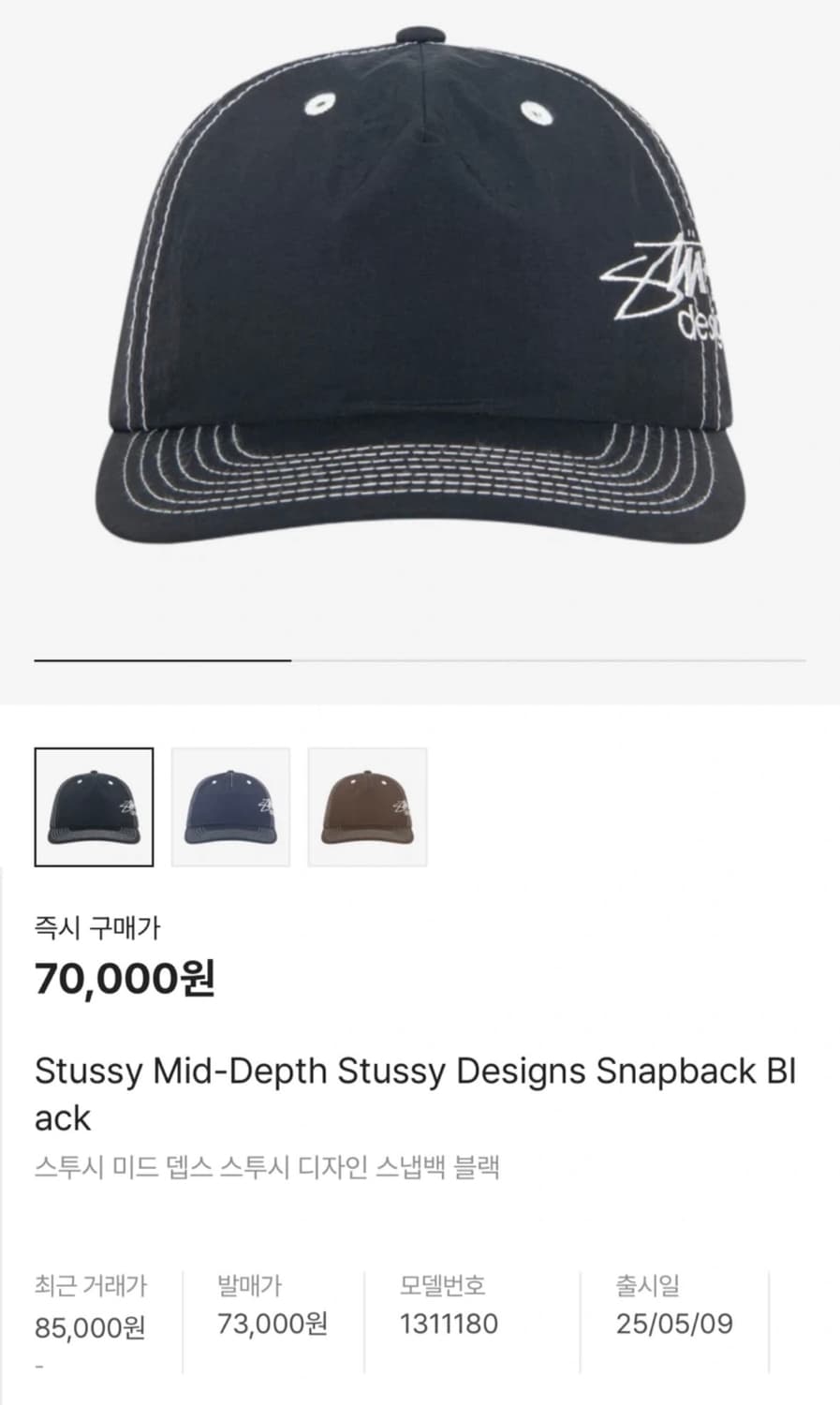Open the main product photo of the cap
Viewport: 840px width, 1405px height.
[420, 309]
